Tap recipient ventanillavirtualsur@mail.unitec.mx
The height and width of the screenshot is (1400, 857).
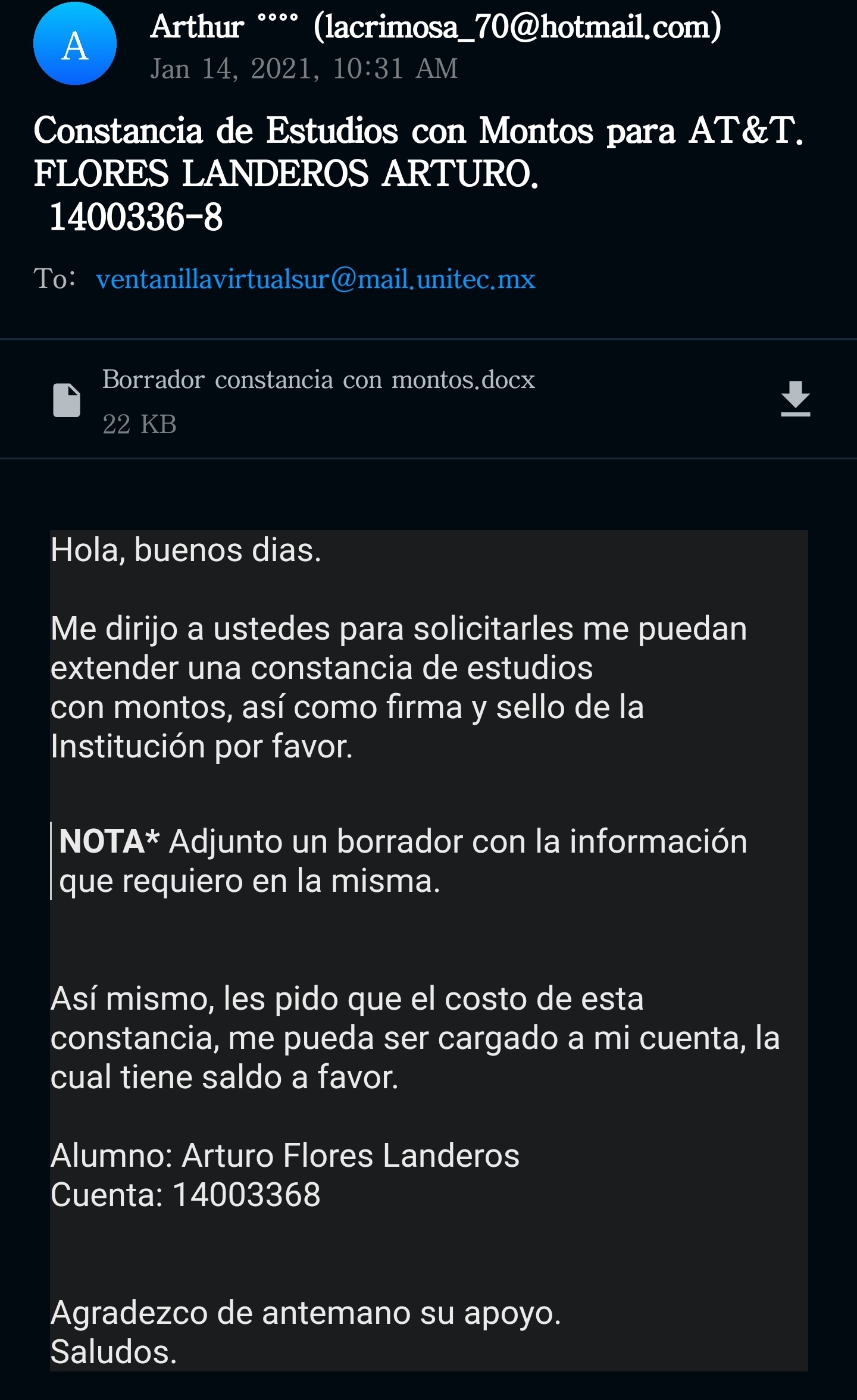pos(315,279)
